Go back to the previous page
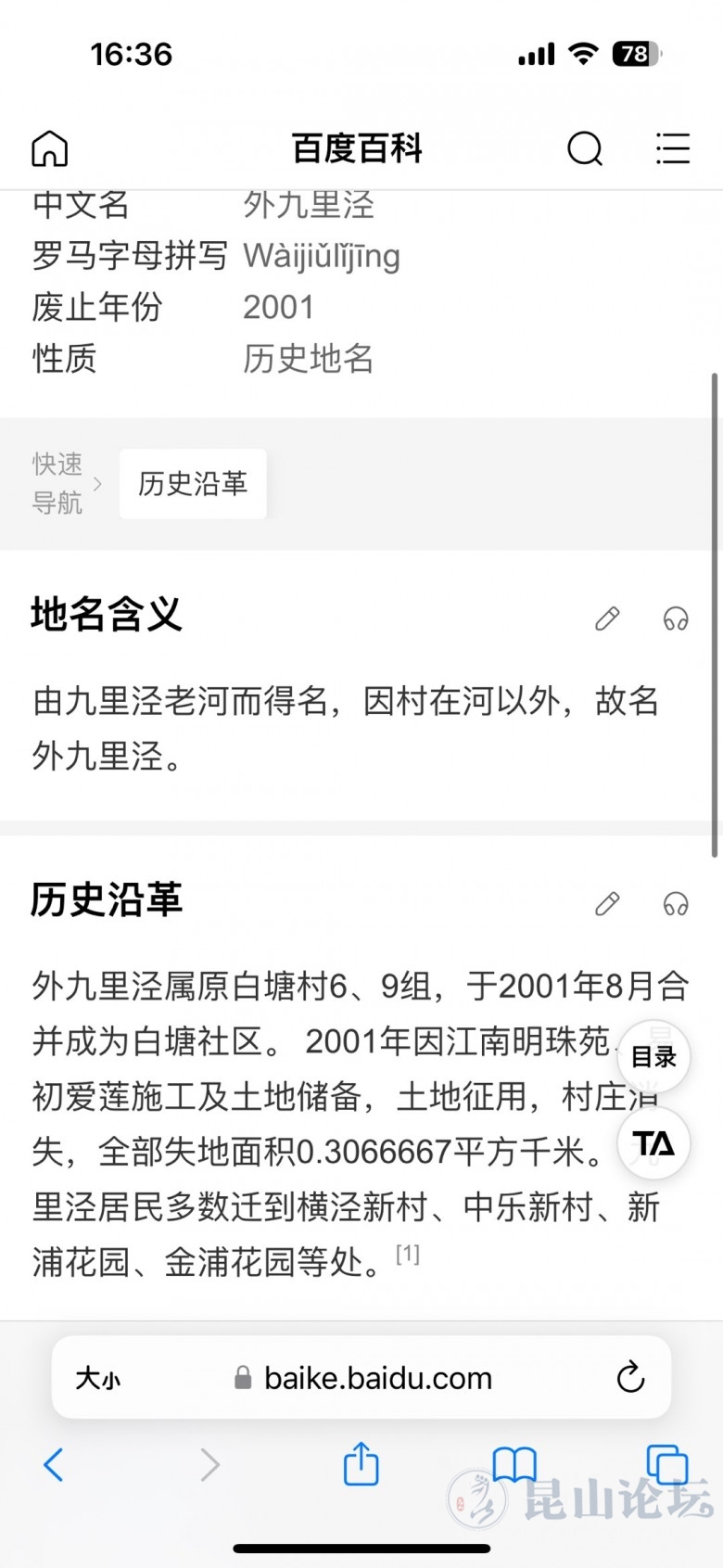This screenshot has height=1568, width=723. pos(54,1465)
